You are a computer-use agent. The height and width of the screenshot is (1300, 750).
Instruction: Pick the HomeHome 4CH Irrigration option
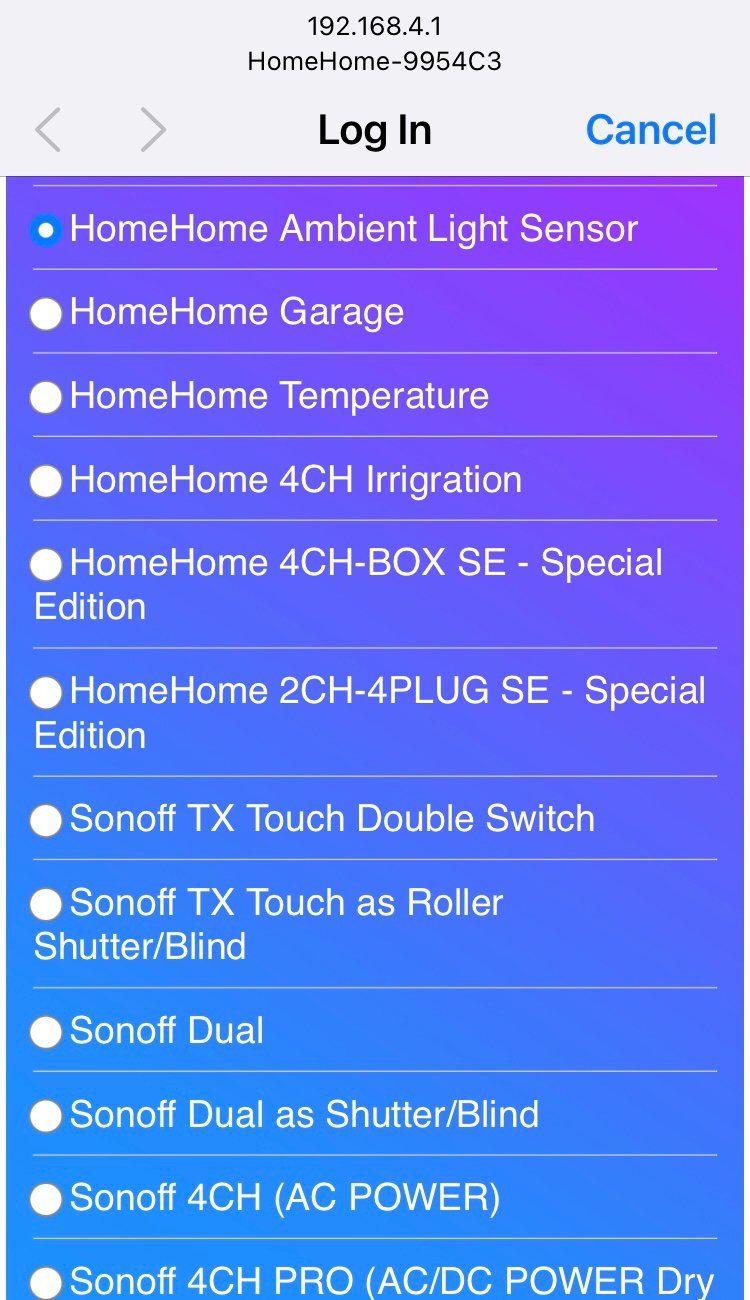pos(46,482)
